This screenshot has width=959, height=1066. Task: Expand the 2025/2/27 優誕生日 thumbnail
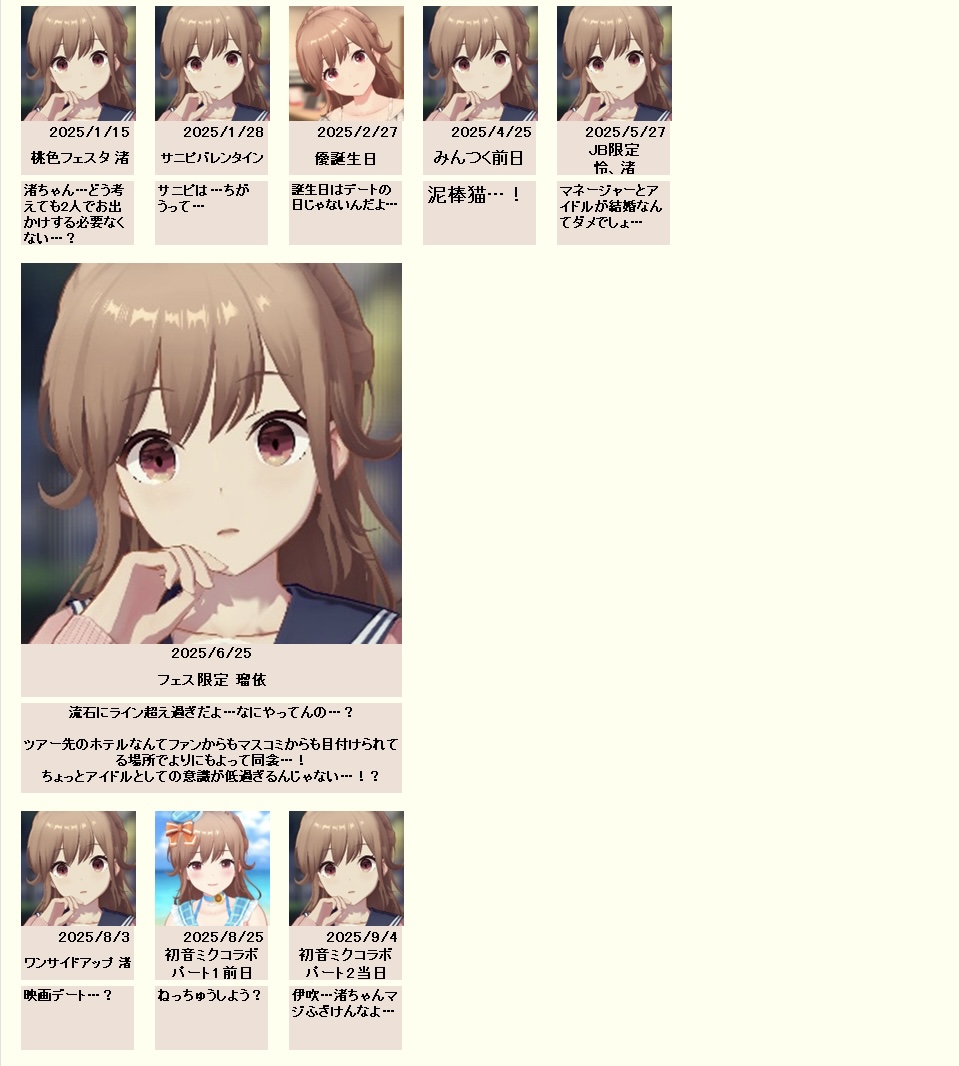pyautogui.click(x=346, y=63)
